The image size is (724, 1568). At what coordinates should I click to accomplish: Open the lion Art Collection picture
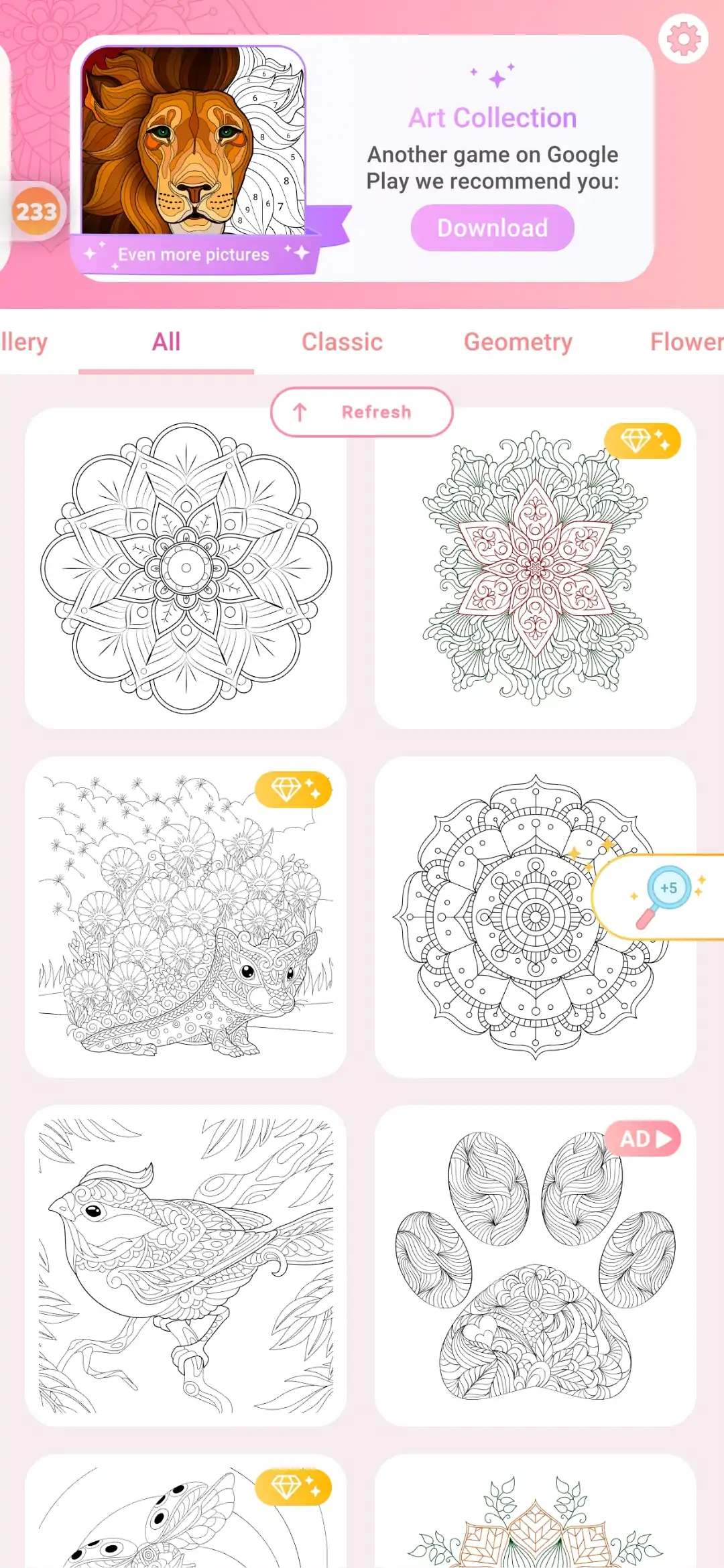[193, 141]
